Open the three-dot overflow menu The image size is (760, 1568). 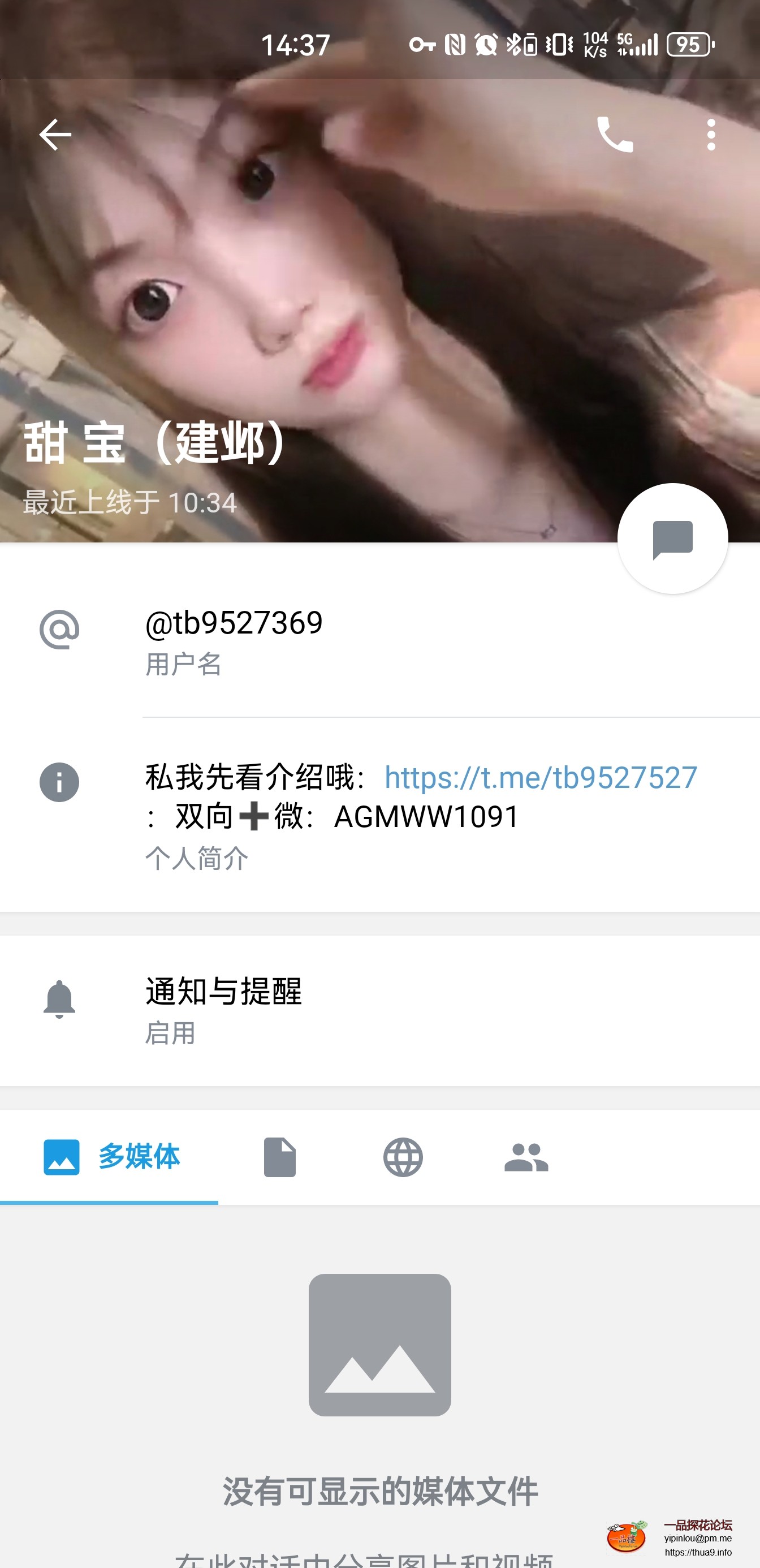pos(711,134)
